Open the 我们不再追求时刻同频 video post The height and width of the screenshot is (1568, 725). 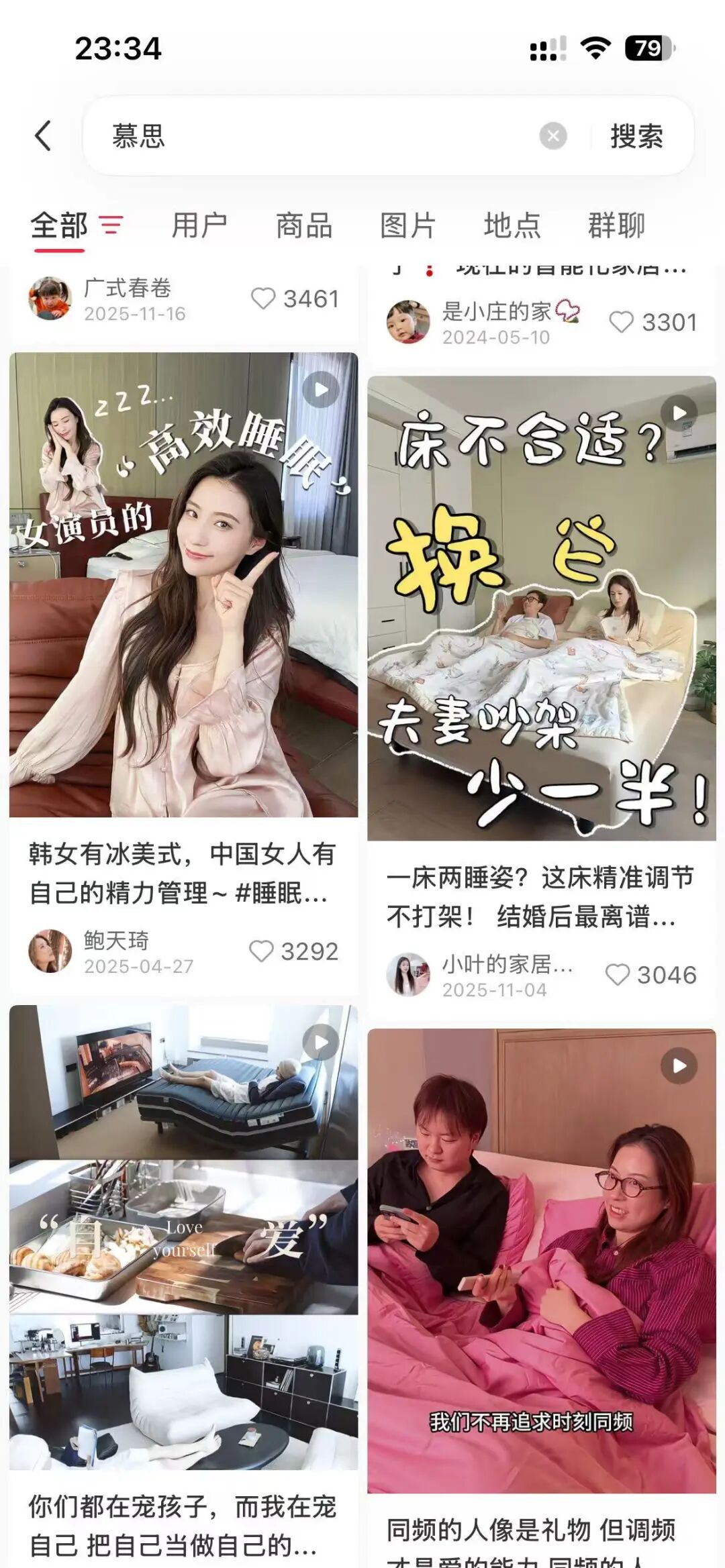[x=541, y=1261]
